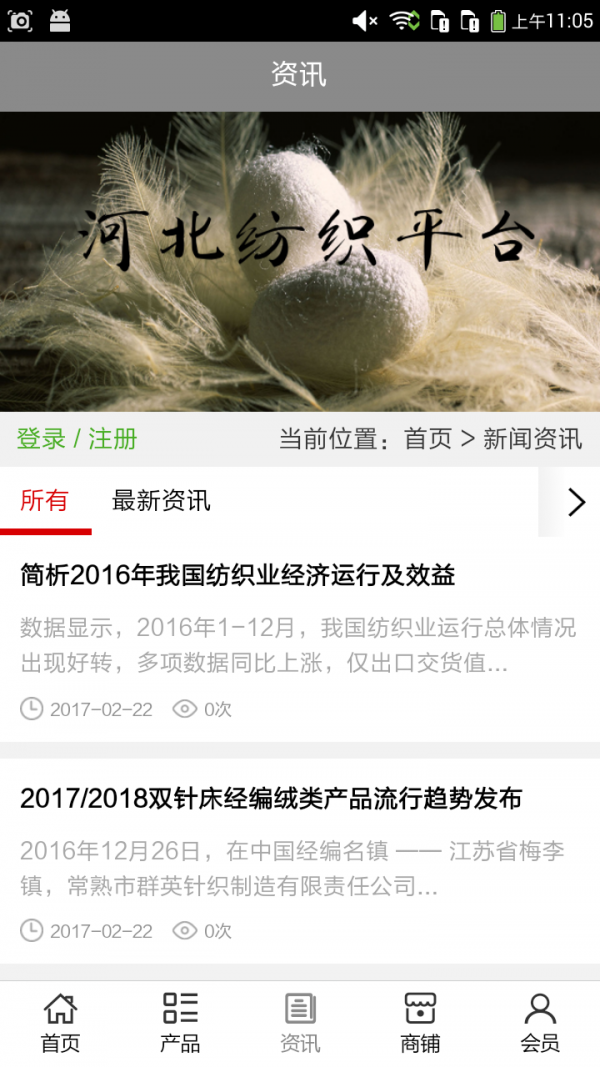The width and height of the screenshot is (600, 1067).
Task: Go to 首页 in the breadcrumb
Action: [427, 439]
